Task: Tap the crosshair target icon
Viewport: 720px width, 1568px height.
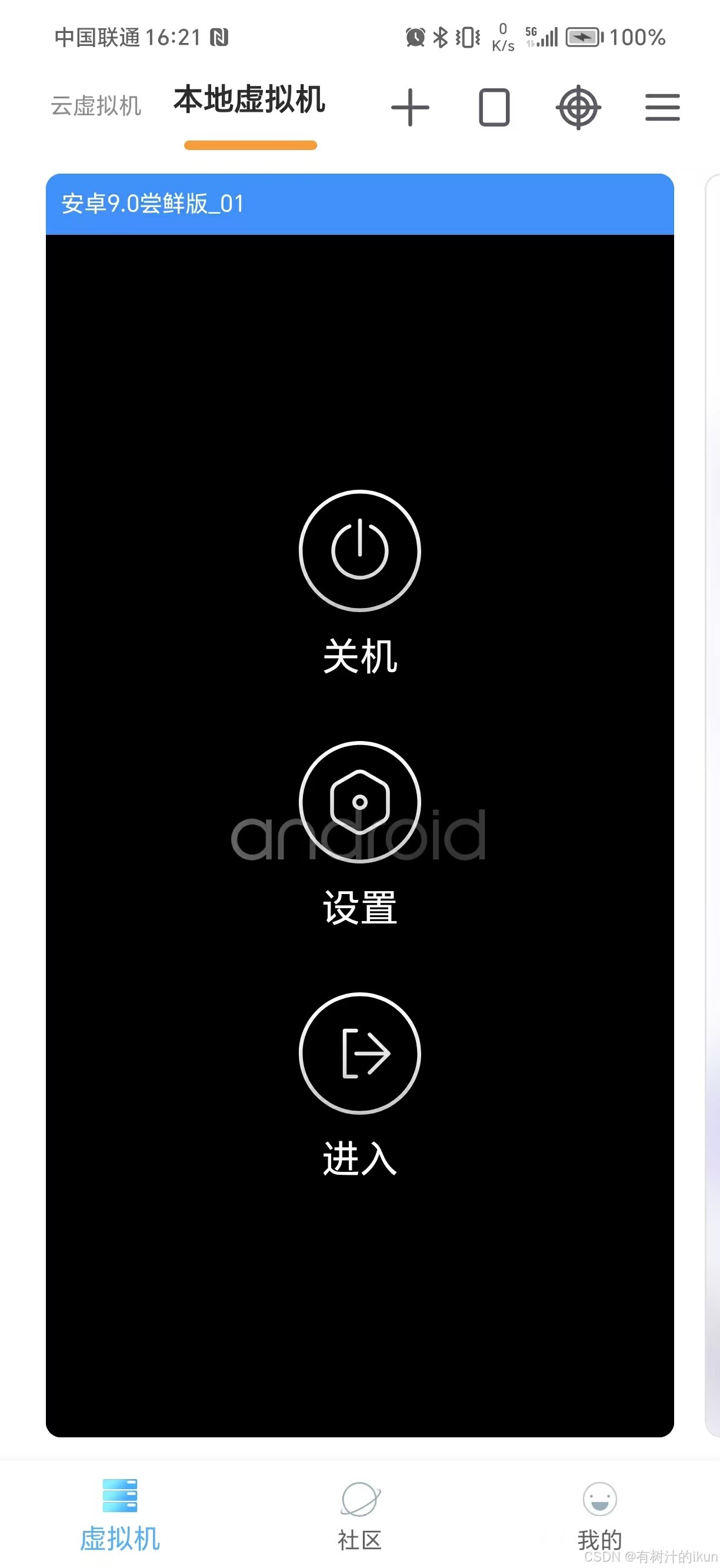Action: point(578,107)
